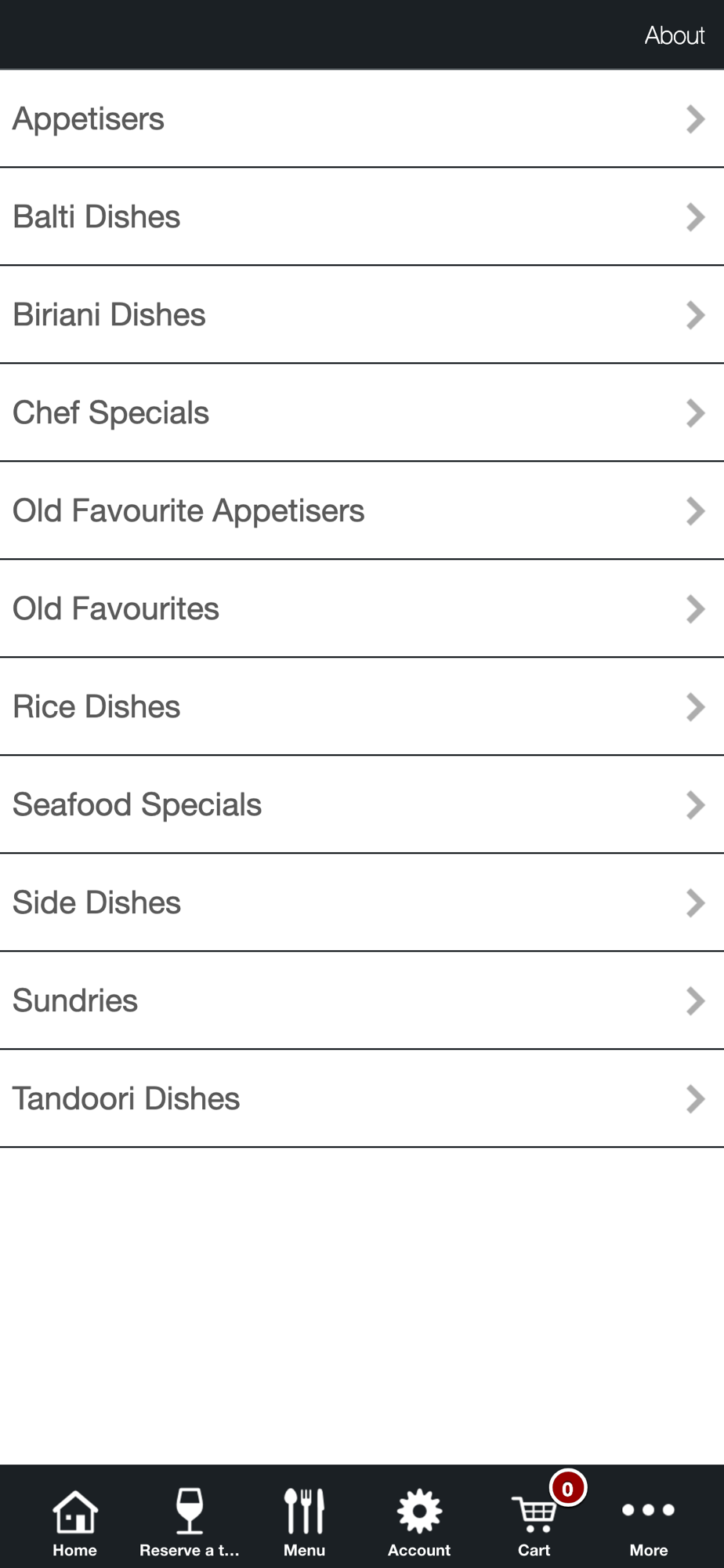Browse Side Dishes
This screenshot has width=724, height=1568.
click(x=362, y=902)
